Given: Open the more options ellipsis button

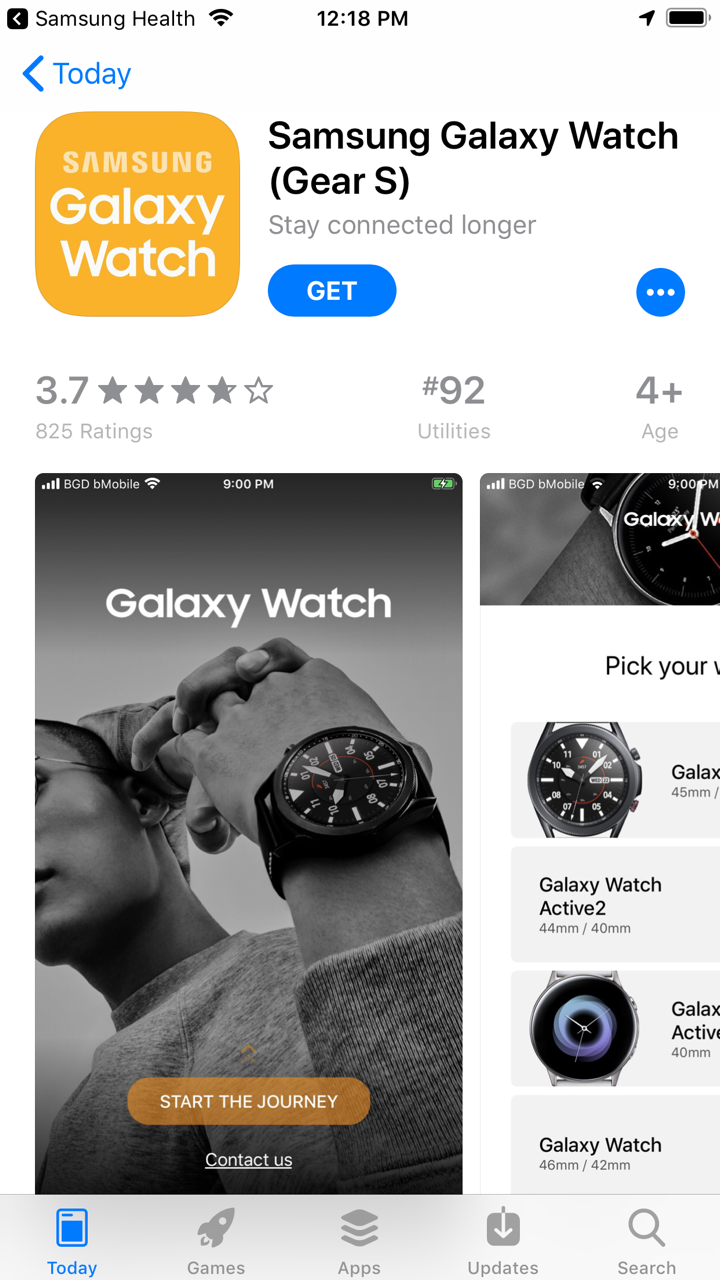Looking at the screenshot, I should [660, 293].
